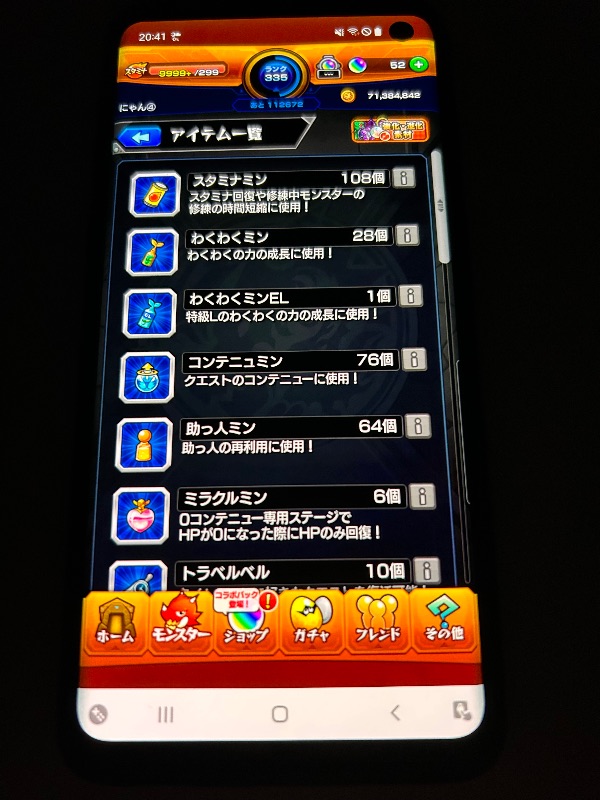Open the ショップ tab
Viewport: 600px width, 800px height.
(x=245, y=622)
